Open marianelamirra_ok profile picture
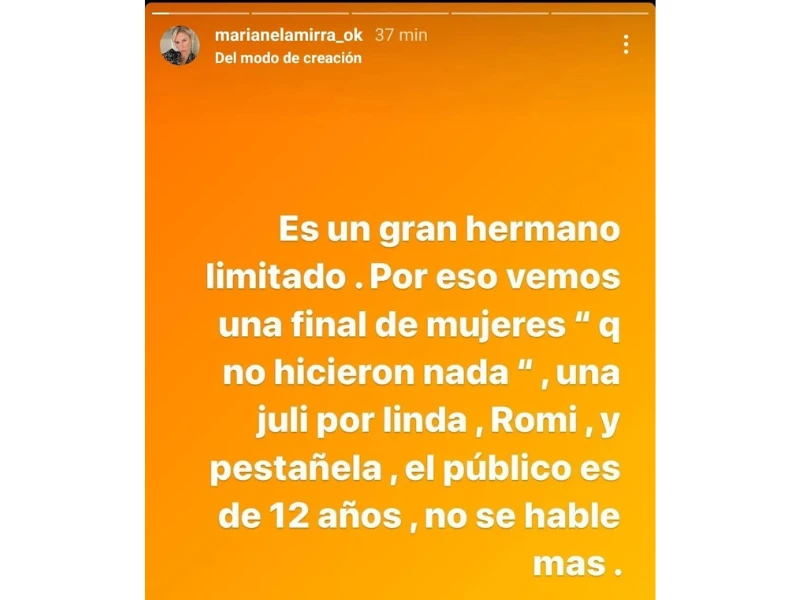Image resolution: width=800 pixels, height=600 pixels. point(180,45)
